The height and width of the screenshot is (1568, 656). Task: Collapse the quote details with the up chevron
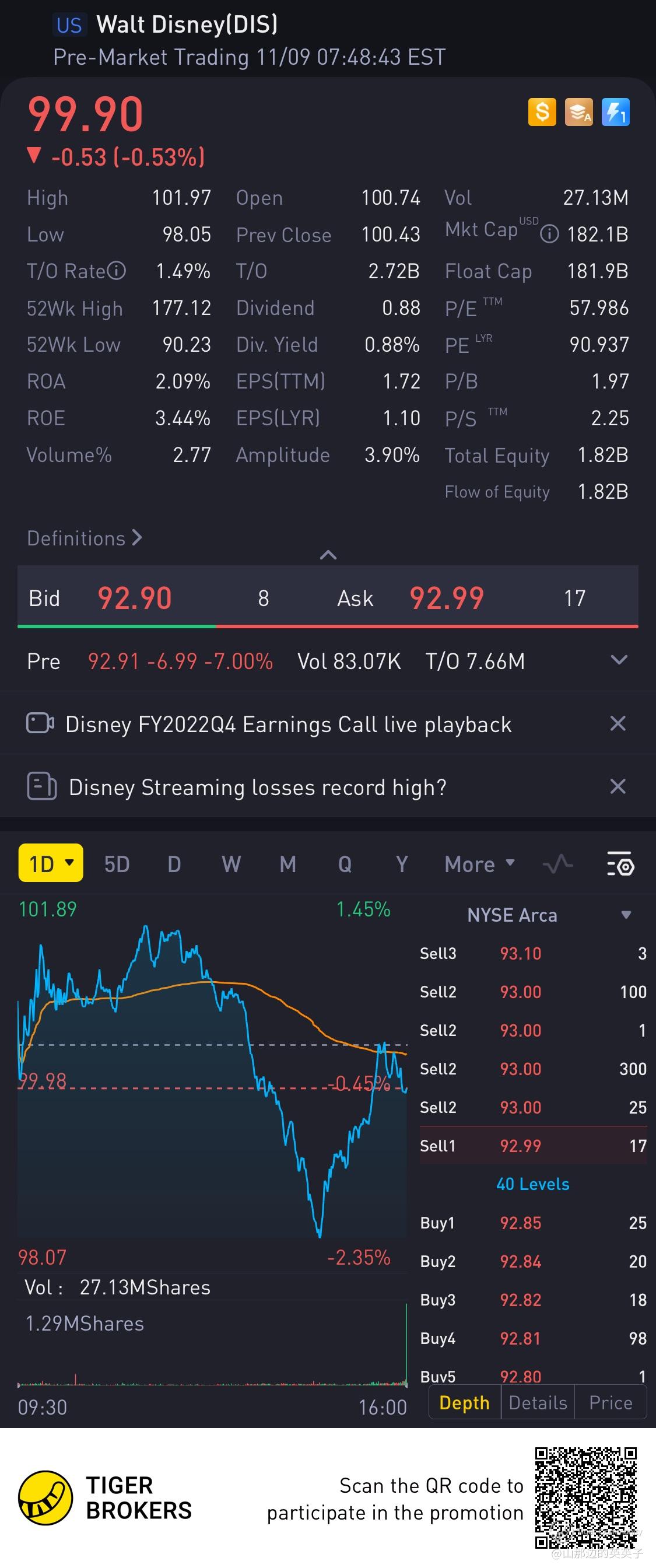[328, 555]
